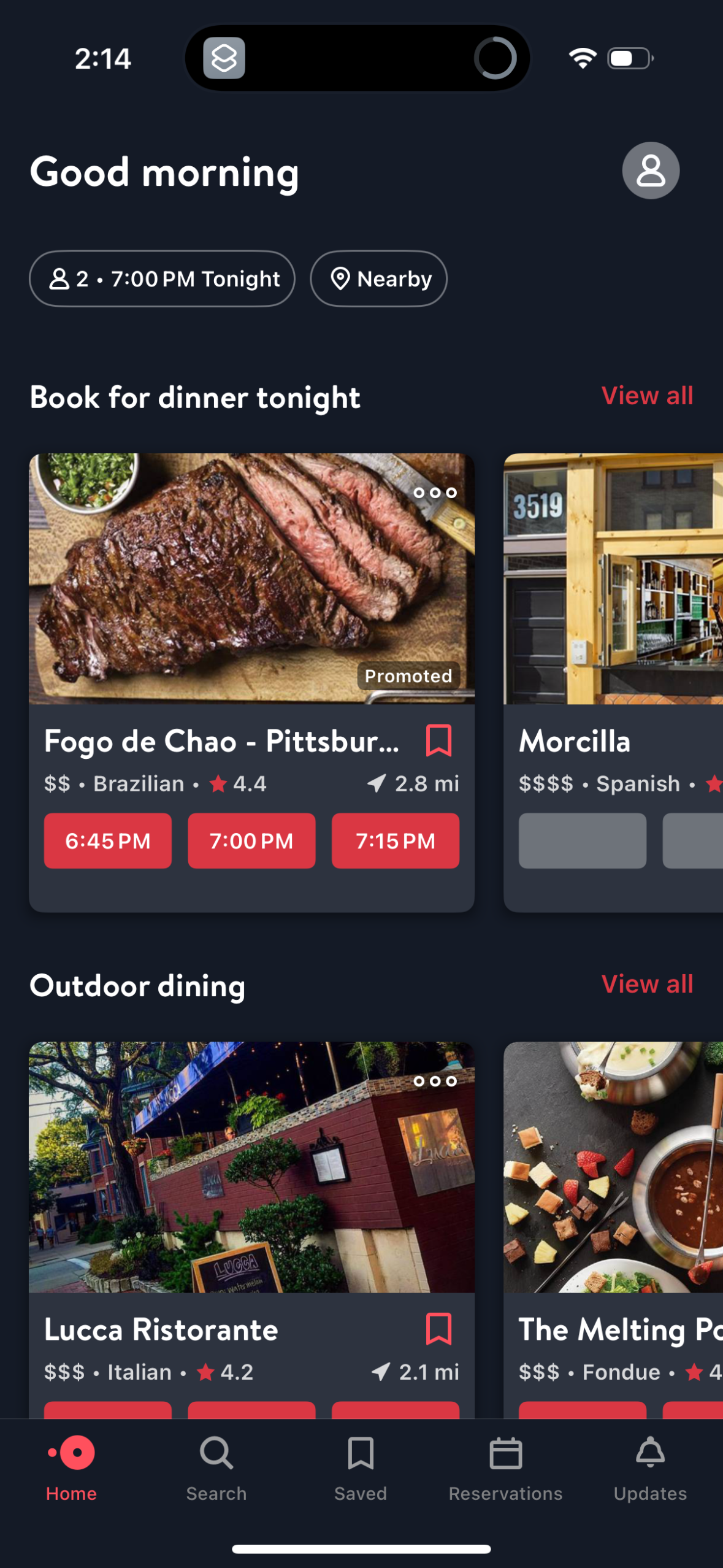Toggle the save bookmark on Fogo de Chao
This screenshot has height=1568, width=723.
coord(439,740)
